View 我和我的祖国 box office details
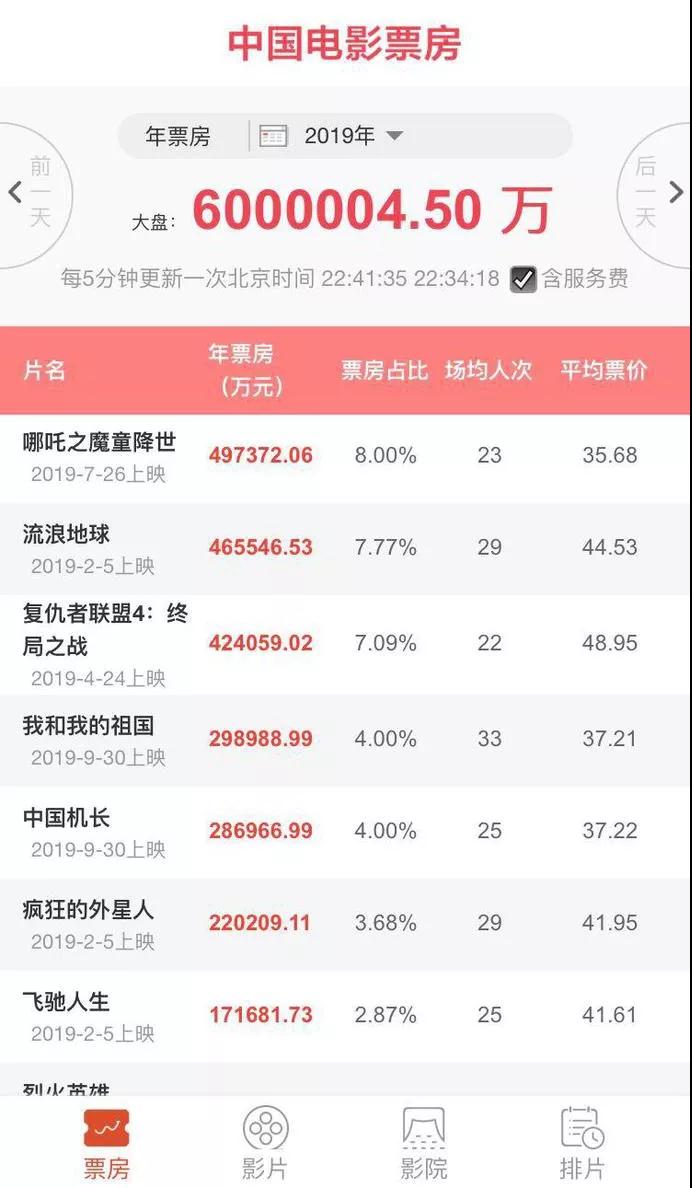Image resolution: width=692 pixels, height=1188 pixels. (346, 740)
